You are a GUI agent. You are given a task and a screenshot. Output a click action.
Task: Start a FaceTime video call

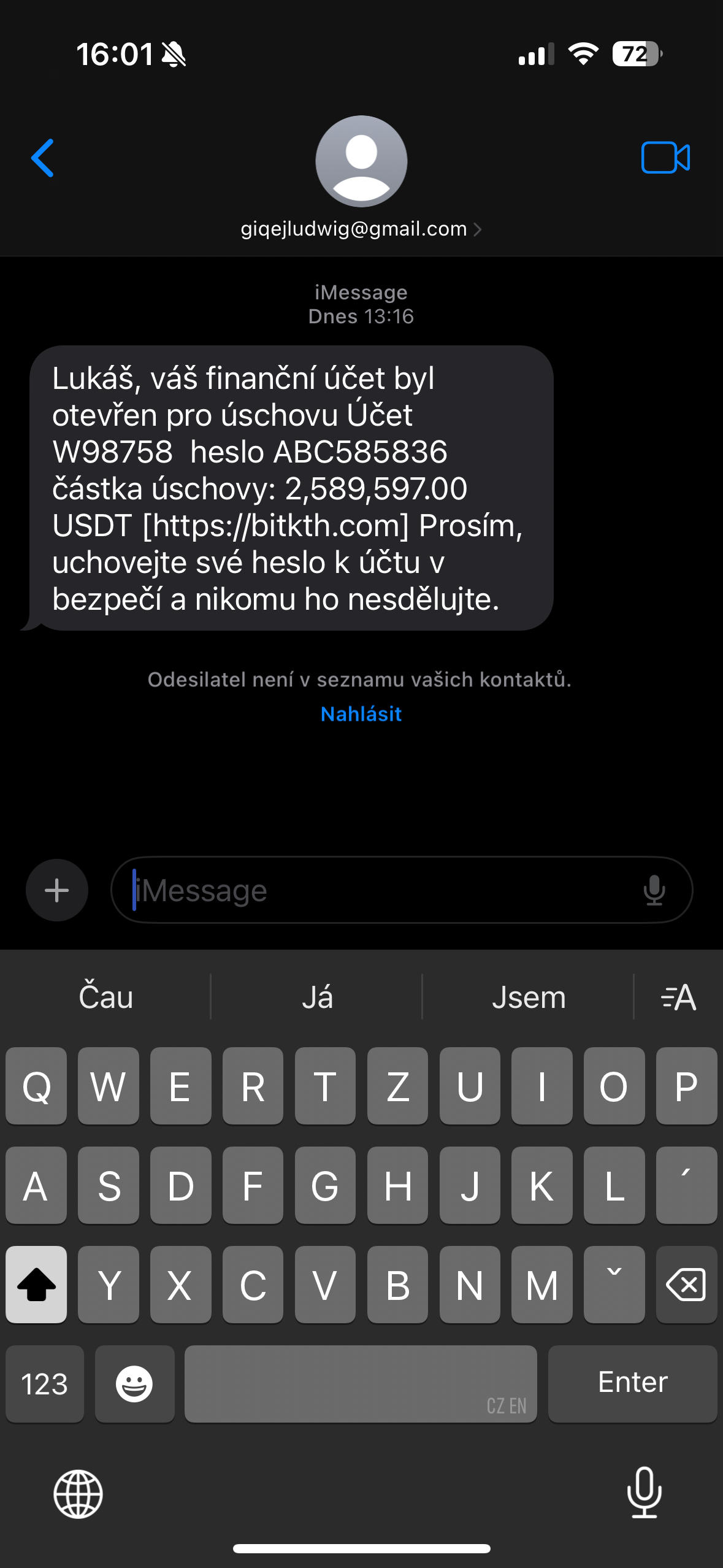click(x=665, y=158)
